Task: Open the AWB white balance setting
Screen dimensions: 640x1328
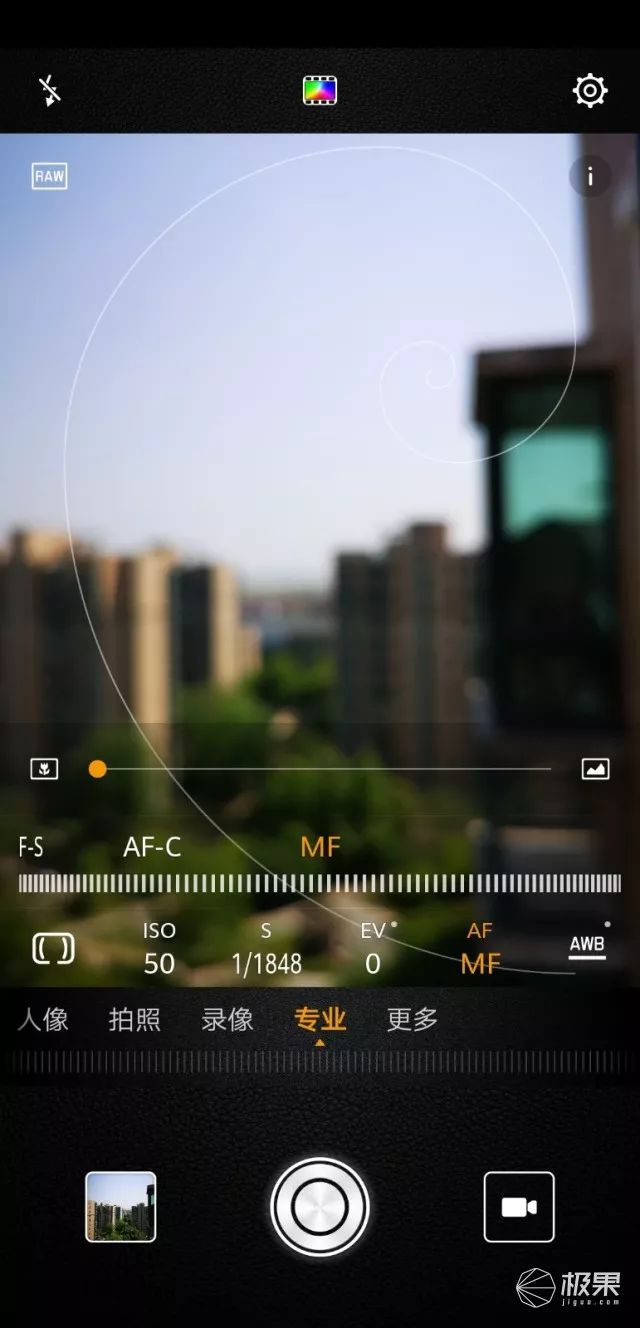Action: (587, 946)
